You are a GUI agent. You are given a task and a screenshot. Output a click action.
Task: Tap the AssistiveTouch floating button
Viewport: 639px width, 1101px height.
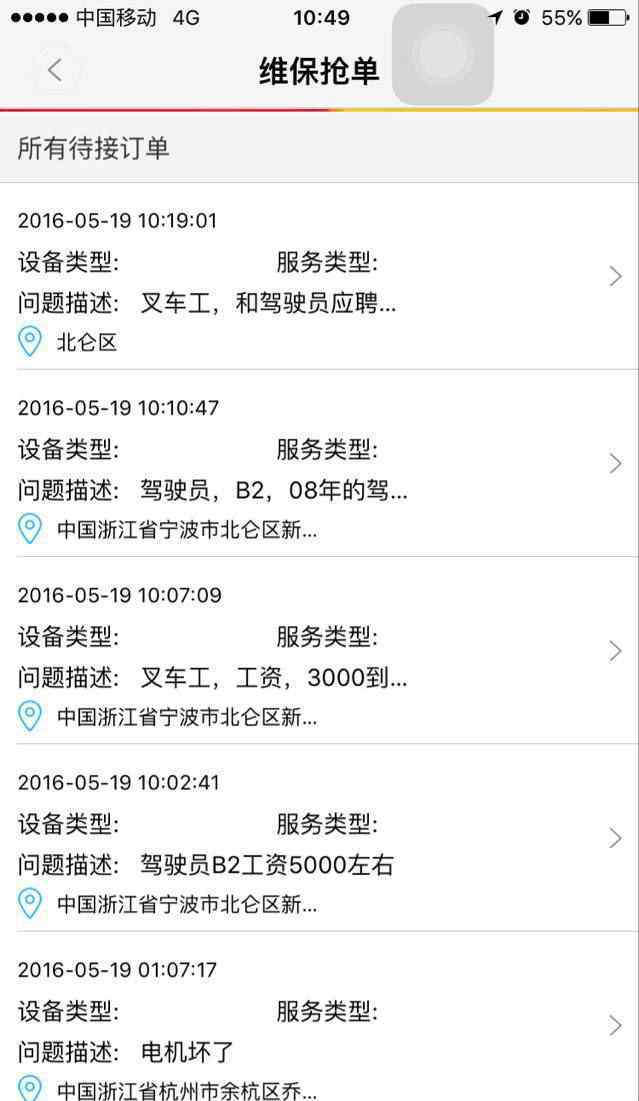(442, 55)
